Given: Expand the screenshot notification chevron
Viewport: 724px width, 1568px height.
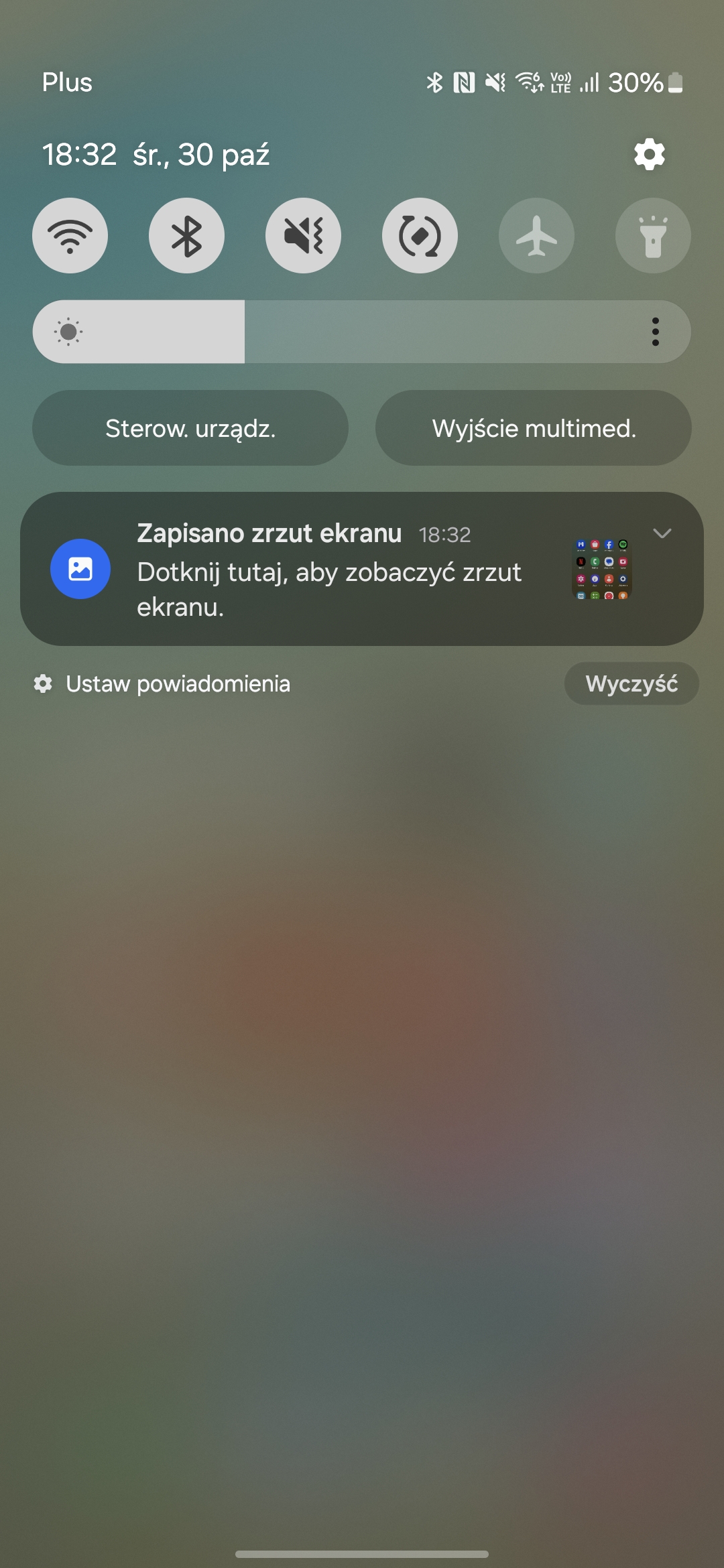Looking at the screenshot, I should (x=662, y=533).
